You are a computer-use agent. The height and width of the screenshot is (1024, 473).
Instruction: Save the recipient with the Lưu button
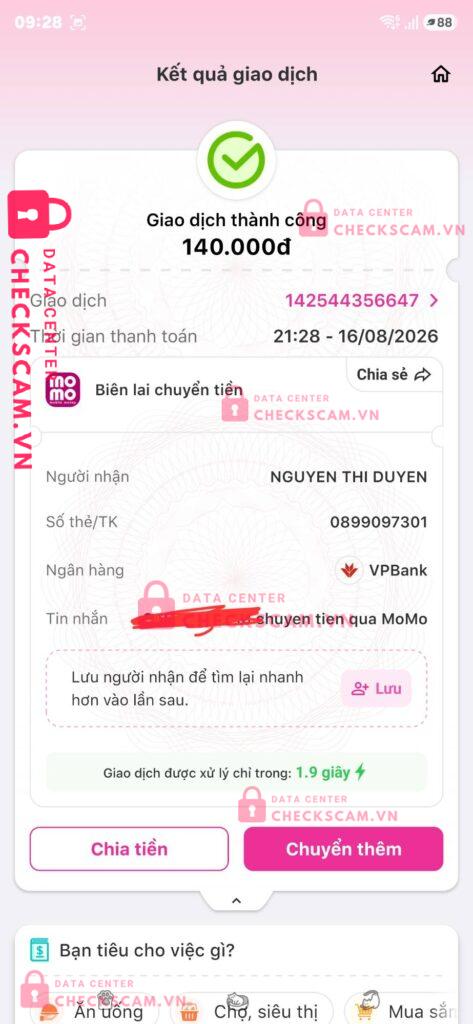click(x=376, y=688)
